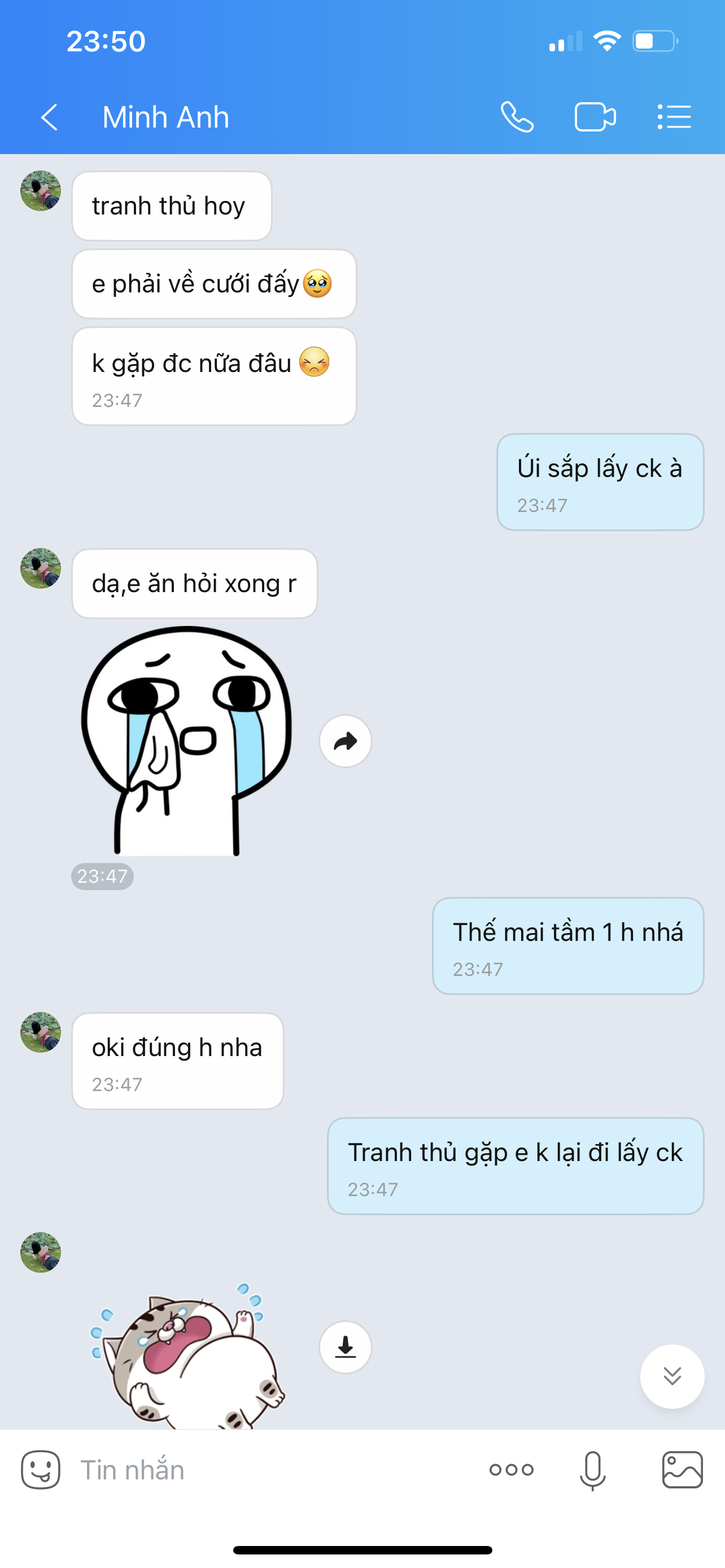Forward the crying face sticker
Viewport: 725px width, 1568px height.
click(x=345, y=741)
